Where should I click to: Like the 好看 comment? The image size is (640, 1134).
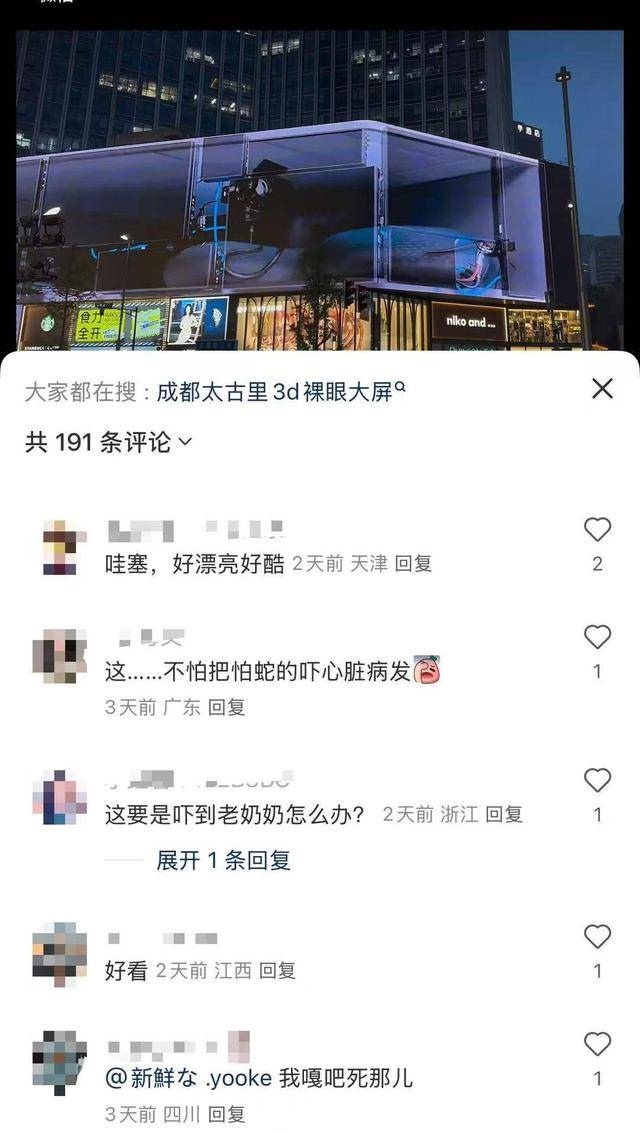point(597,937)
